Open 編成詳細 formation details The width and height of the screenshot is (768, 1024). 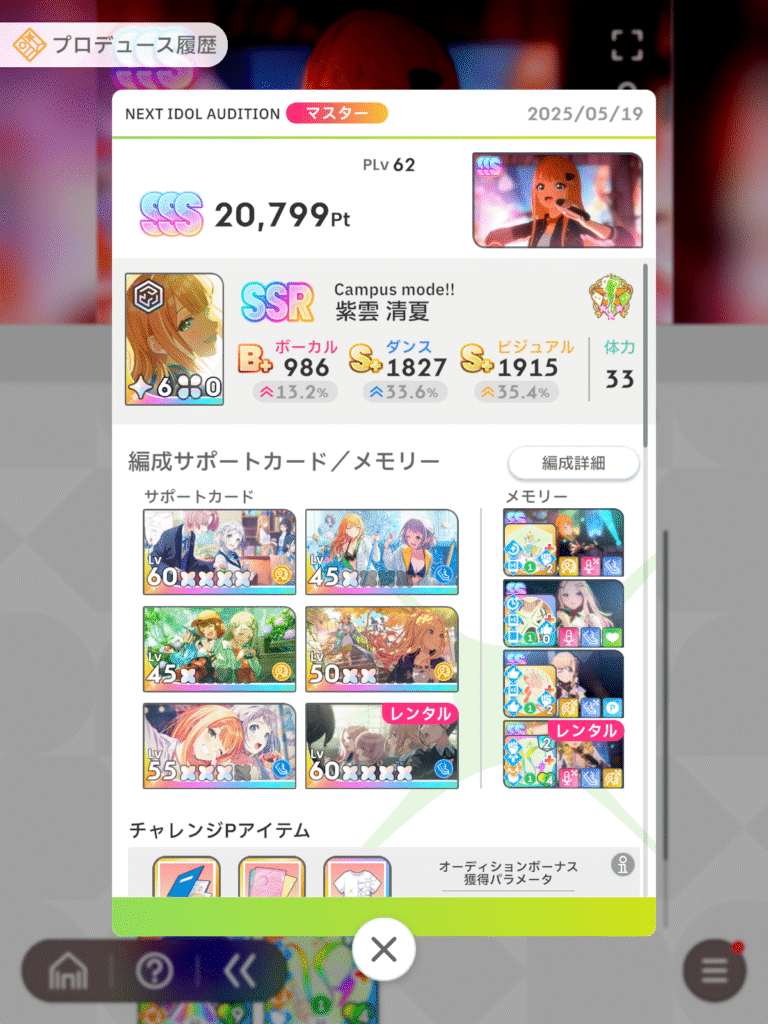click(x=573, y=463)
